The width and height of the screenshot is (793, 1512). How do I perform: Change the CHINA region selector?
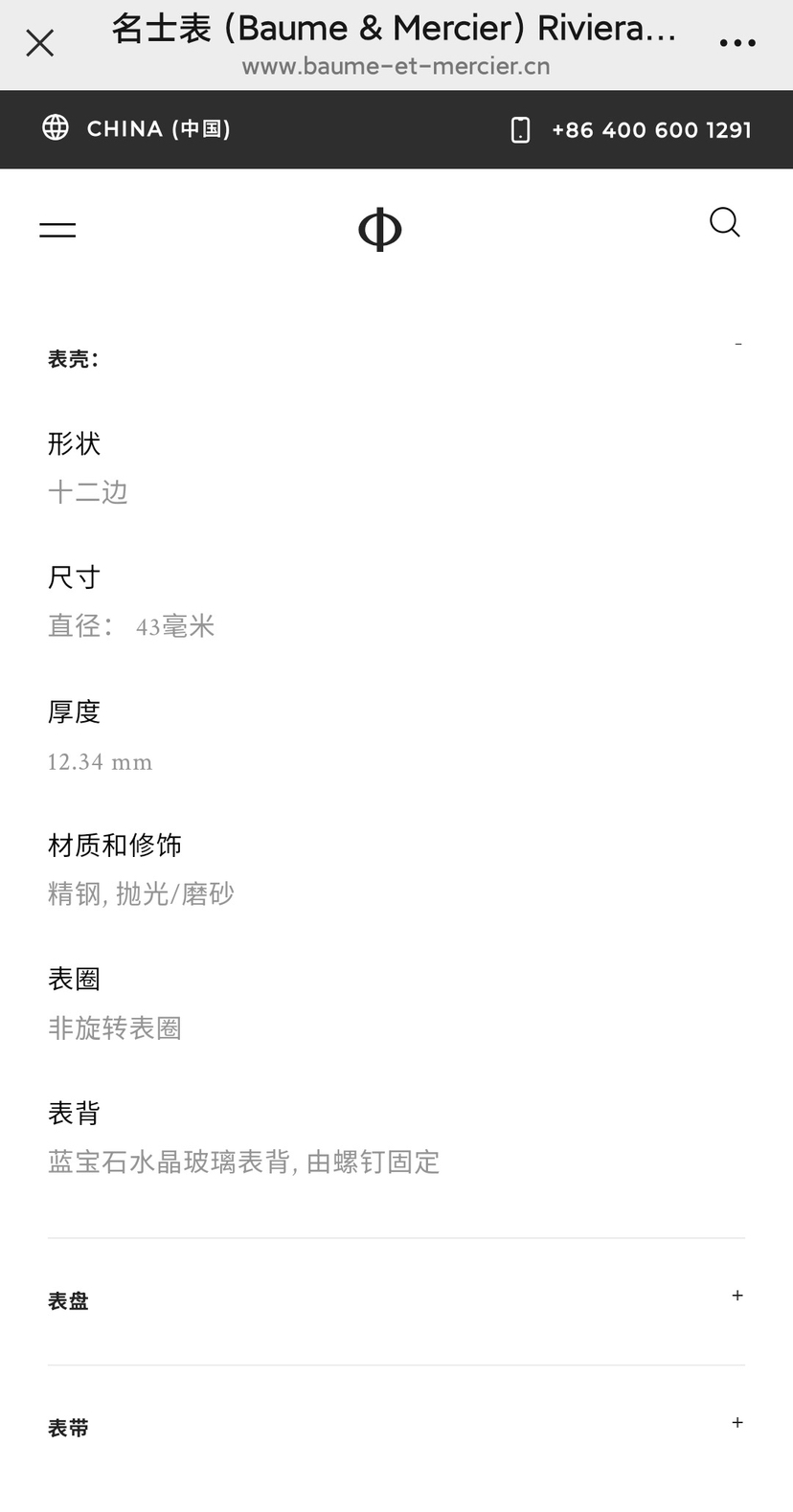pos(137,128)
